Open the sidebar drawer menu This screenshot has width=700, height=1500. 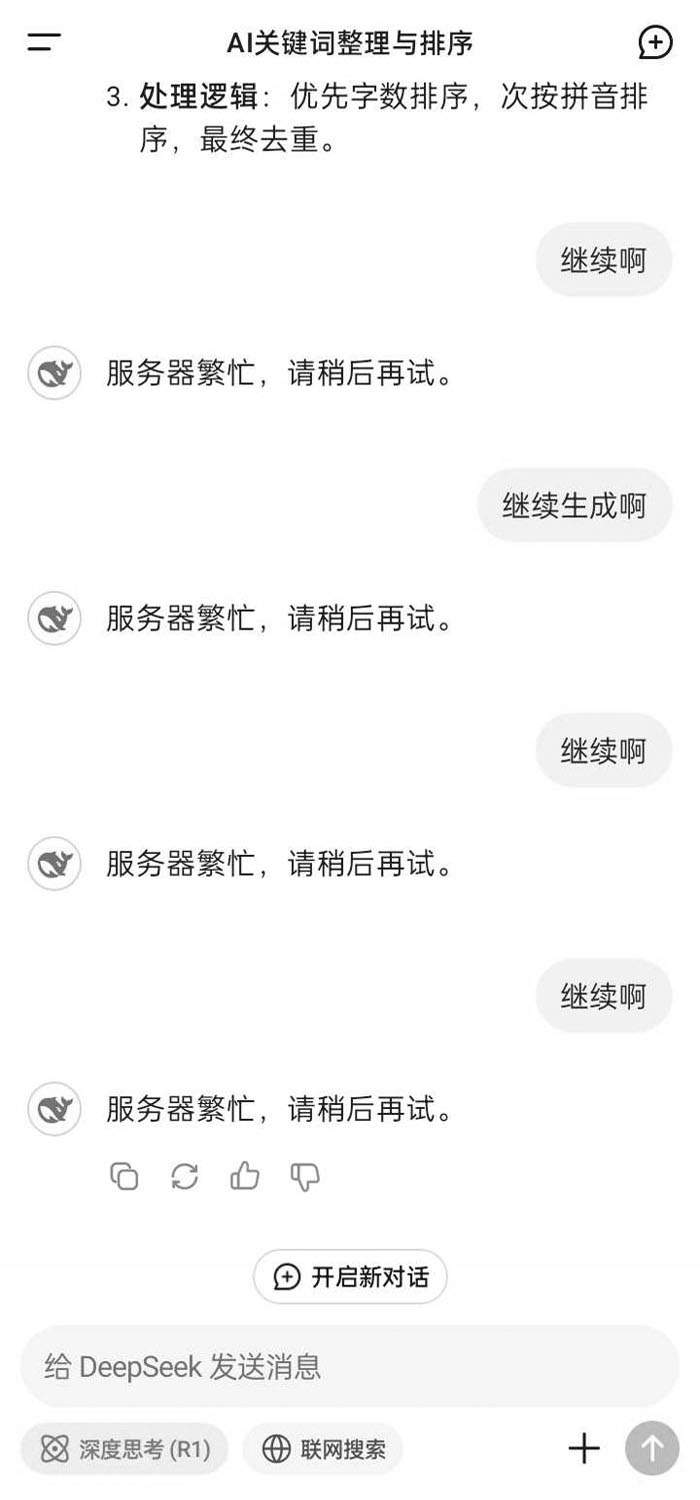pos(44,42)
